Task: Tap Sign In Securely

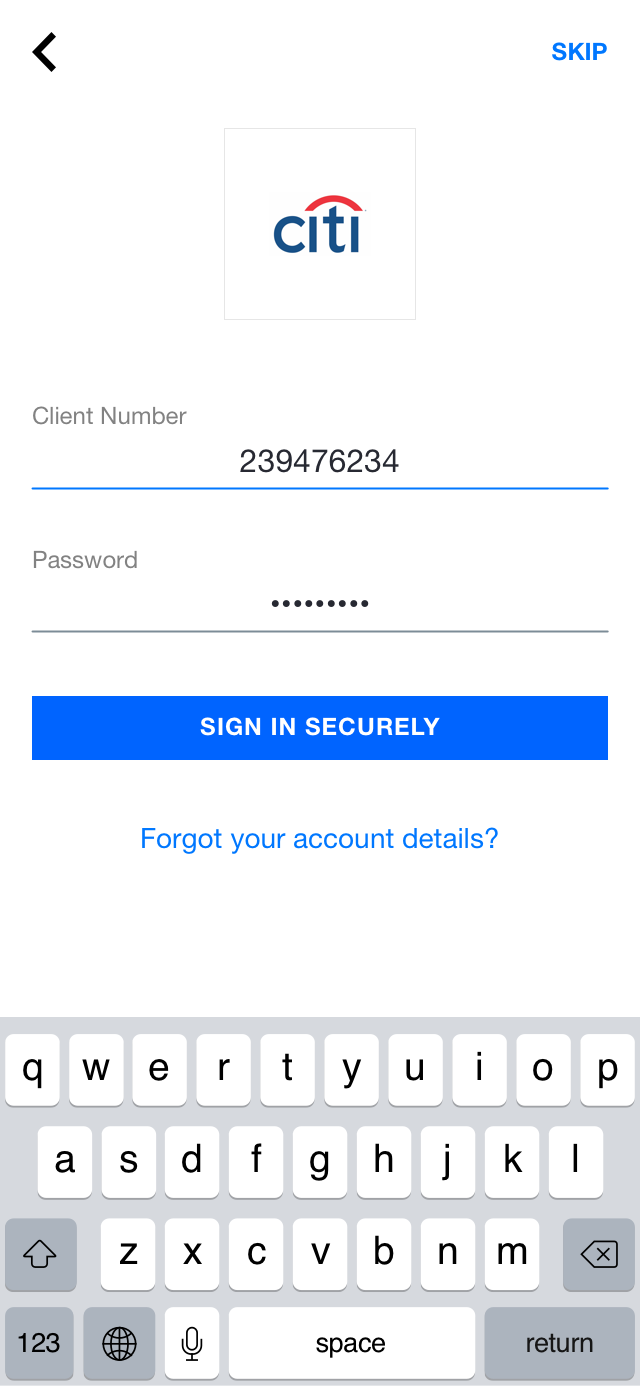Action: click(x=320, y=727)
